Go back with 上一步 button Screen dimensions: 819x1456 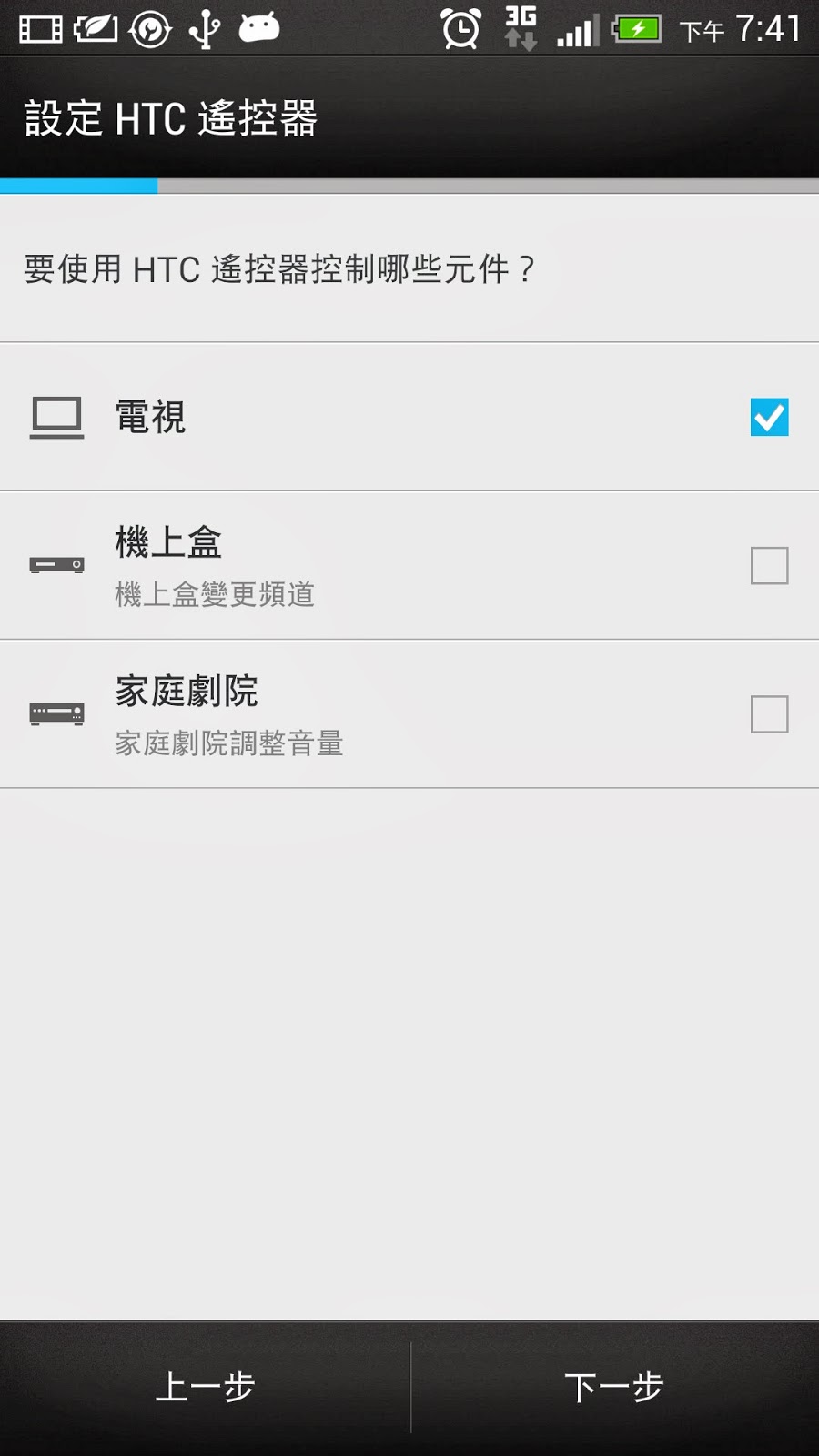[205, 1388]
